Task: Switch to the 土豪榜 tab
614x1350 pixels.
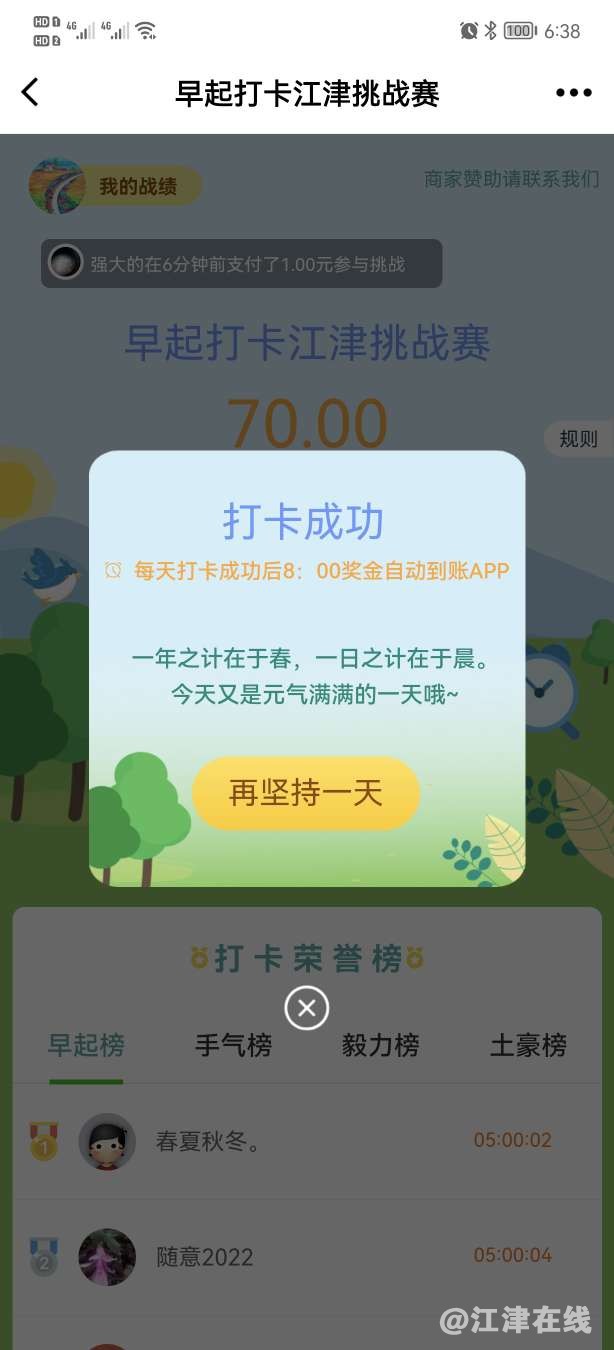Action: point(528,1046)
